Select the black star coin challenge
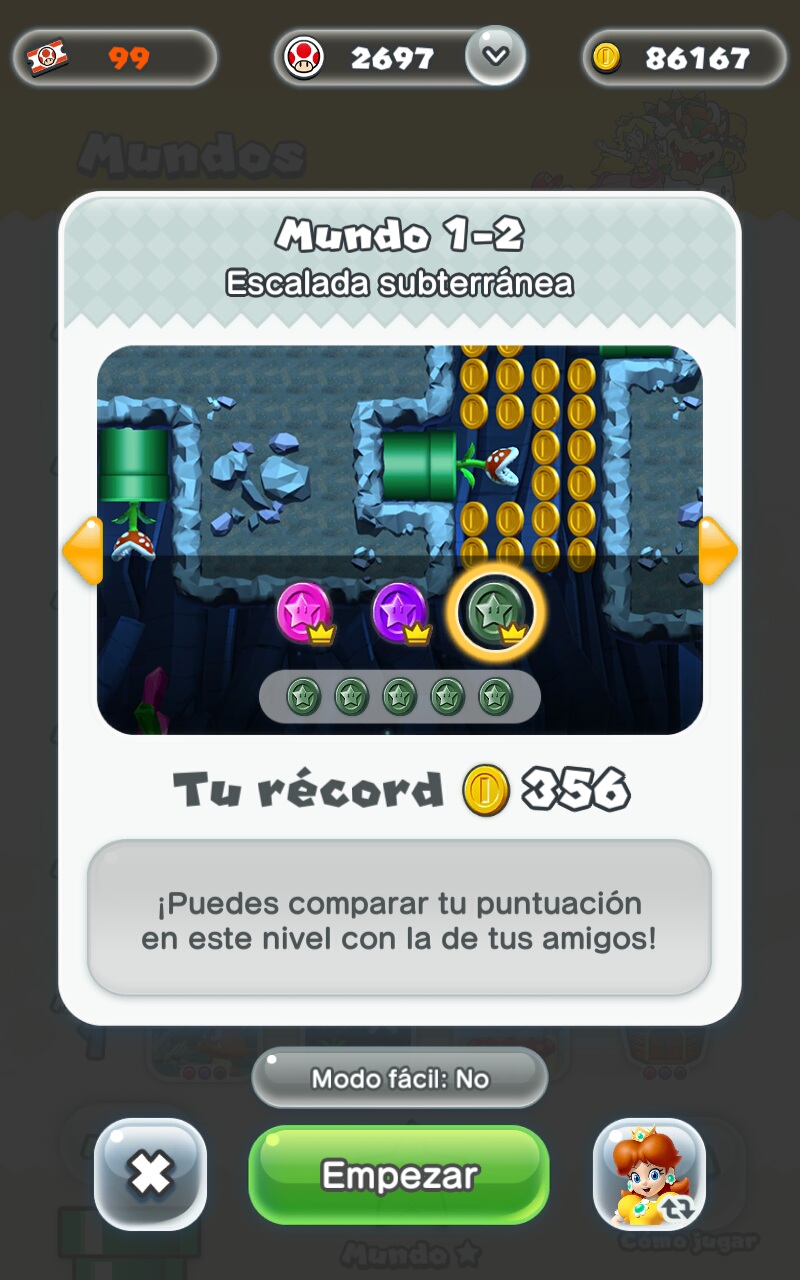This screenshot has width=800, height=1280. pyautogui.click(x=494, y=611)
